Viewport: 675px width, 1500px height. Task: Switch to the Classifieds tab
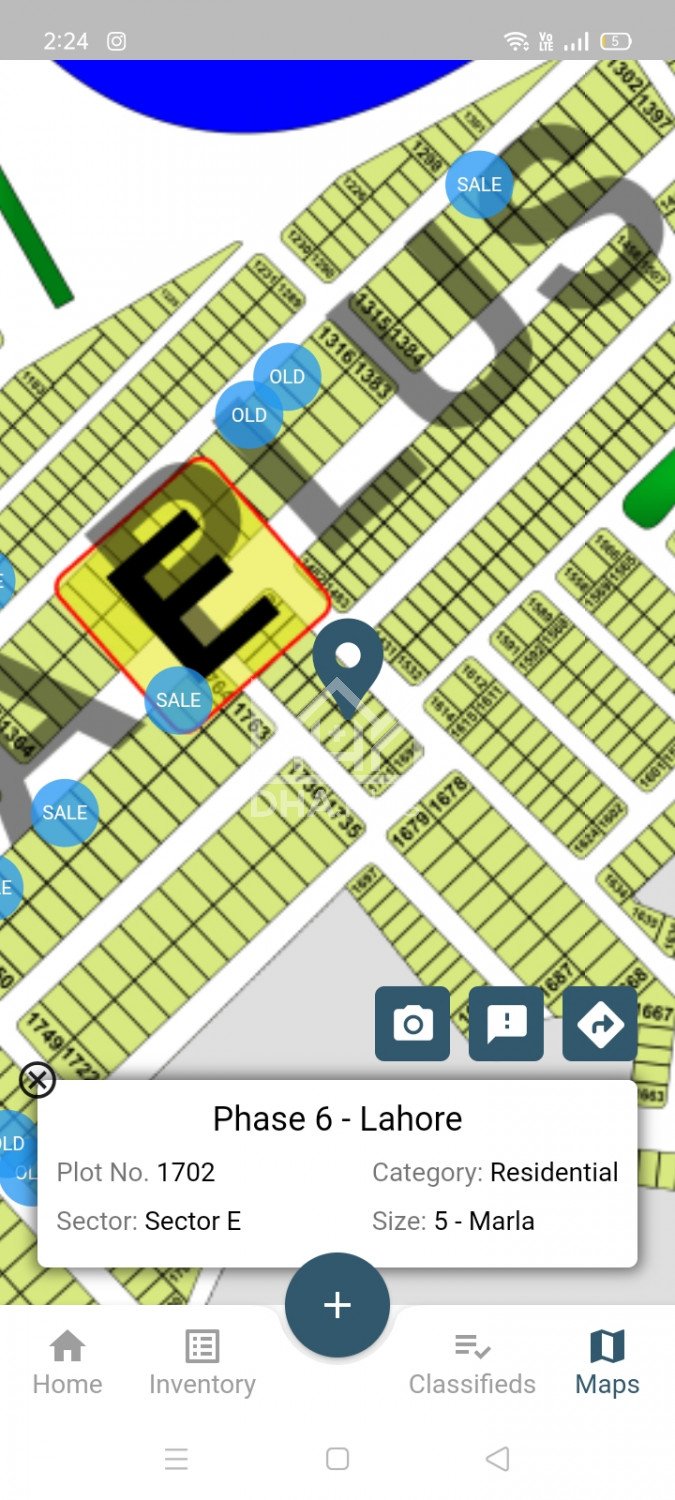pos(472,1362)
